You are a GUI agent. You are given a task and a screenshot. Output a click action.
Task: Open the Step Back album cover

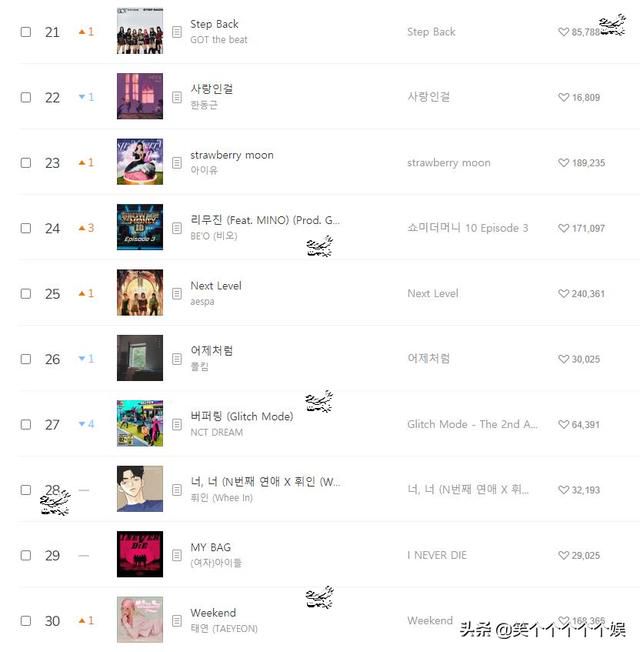139,32
